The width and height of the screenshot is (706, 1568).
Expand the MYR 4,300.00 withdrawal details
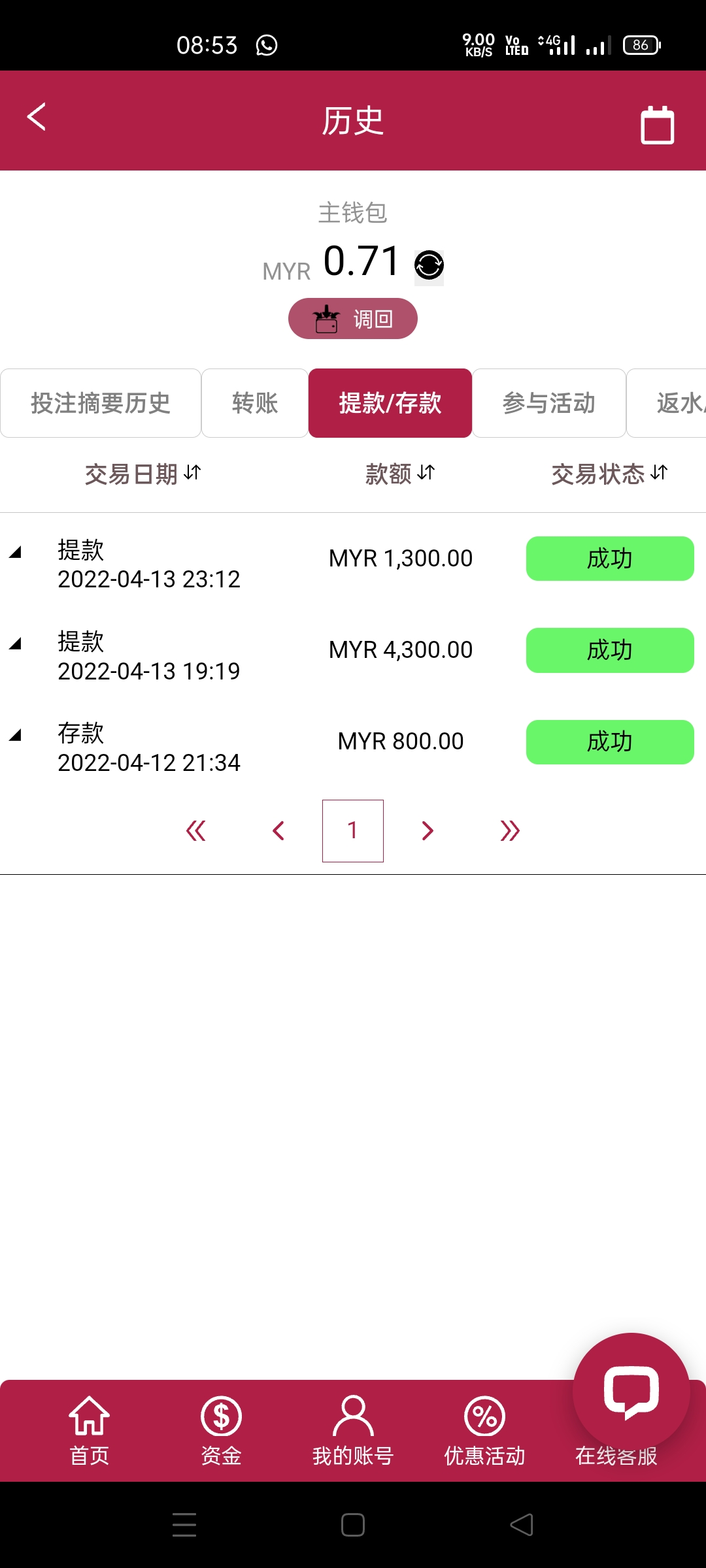[x=16, y=644]
